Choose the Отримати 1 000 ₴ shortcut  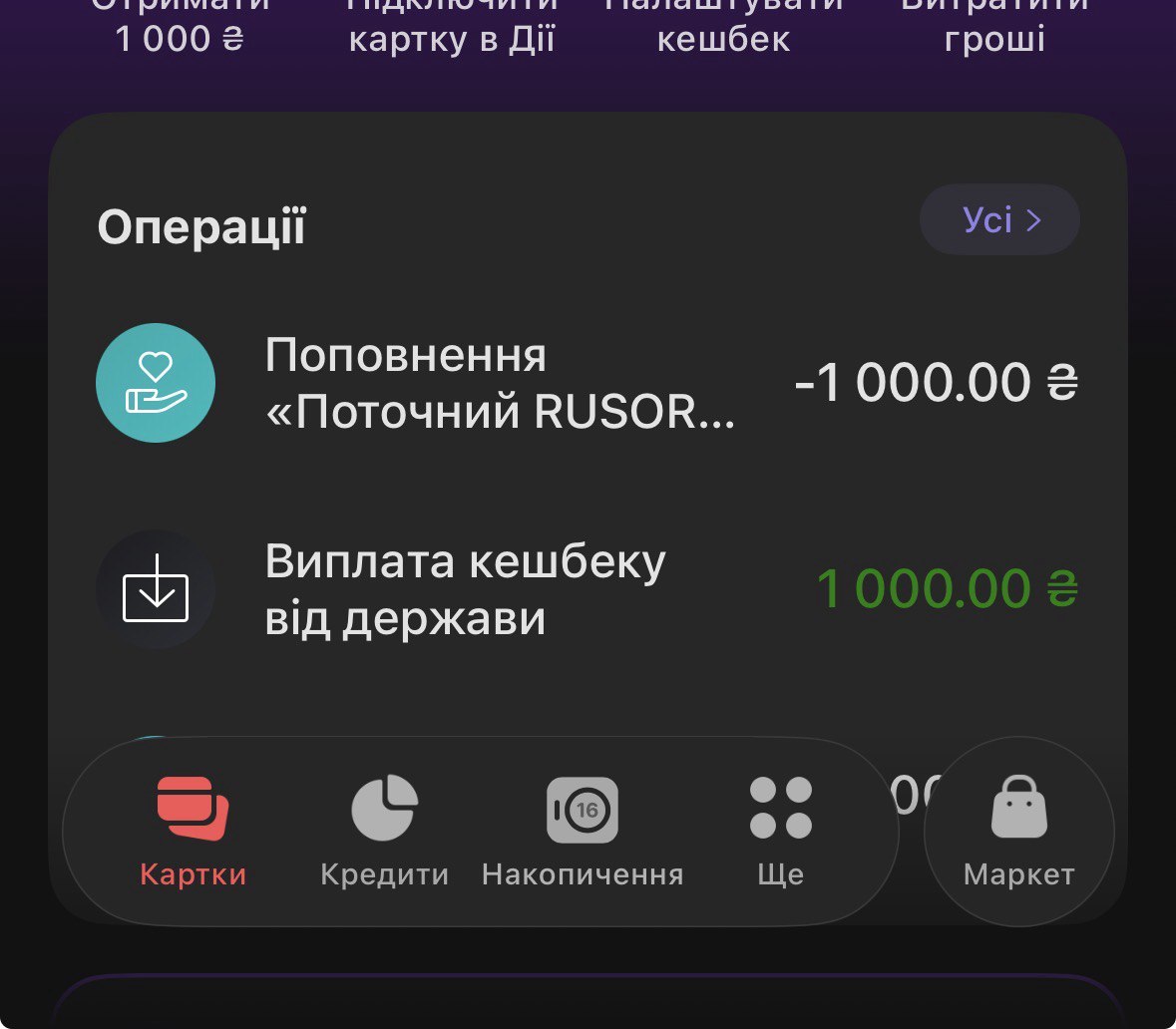pos(181,28)
